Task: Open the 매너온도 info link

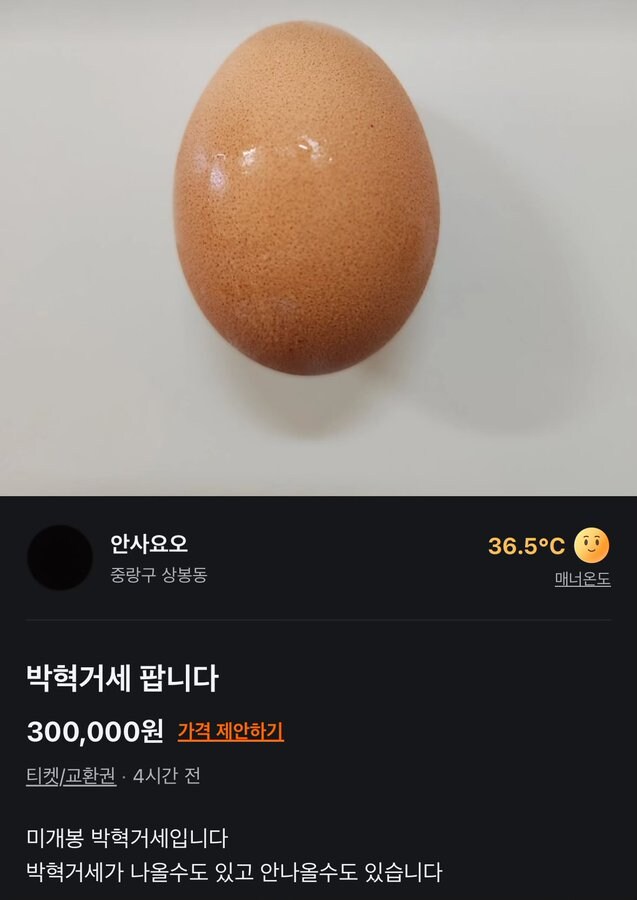Action: (582, 579)
